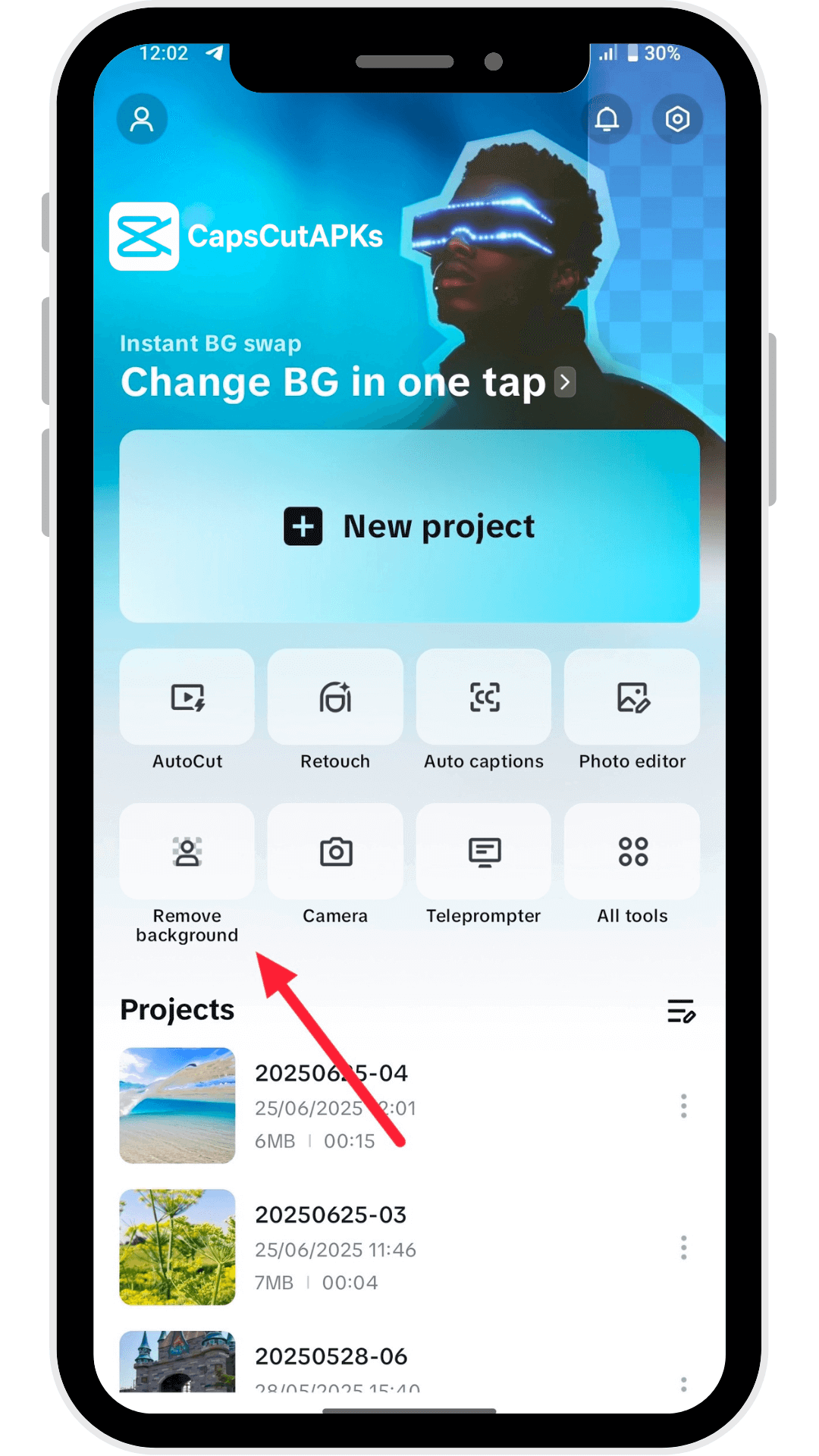The height and width of the screenshot is (1456, 819).
Task: Open the Camera tool
Action: (x=335, y=852)
